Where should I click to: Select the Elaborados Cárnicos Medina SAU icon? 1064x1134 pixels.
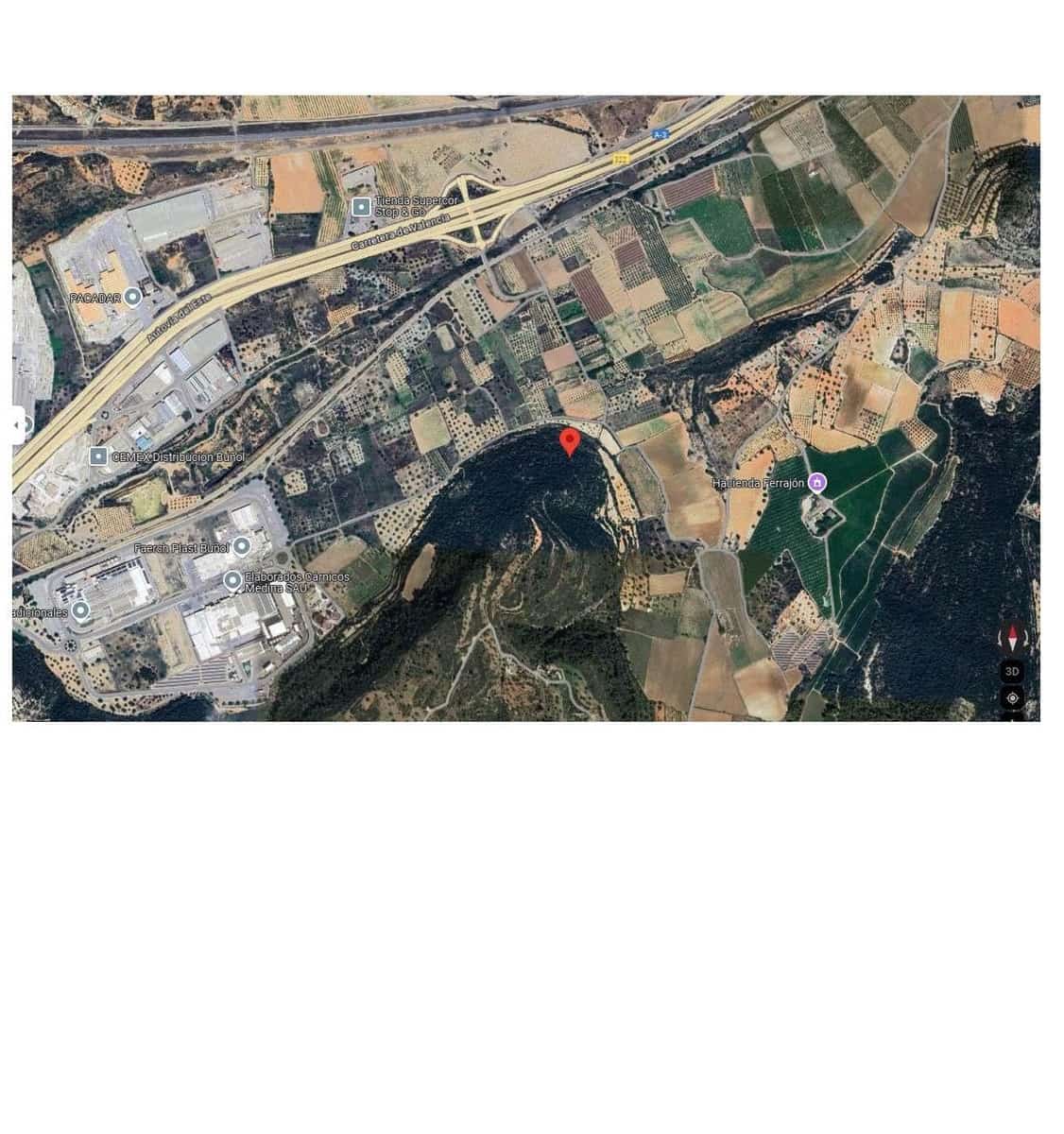click(x=232, y=577)
